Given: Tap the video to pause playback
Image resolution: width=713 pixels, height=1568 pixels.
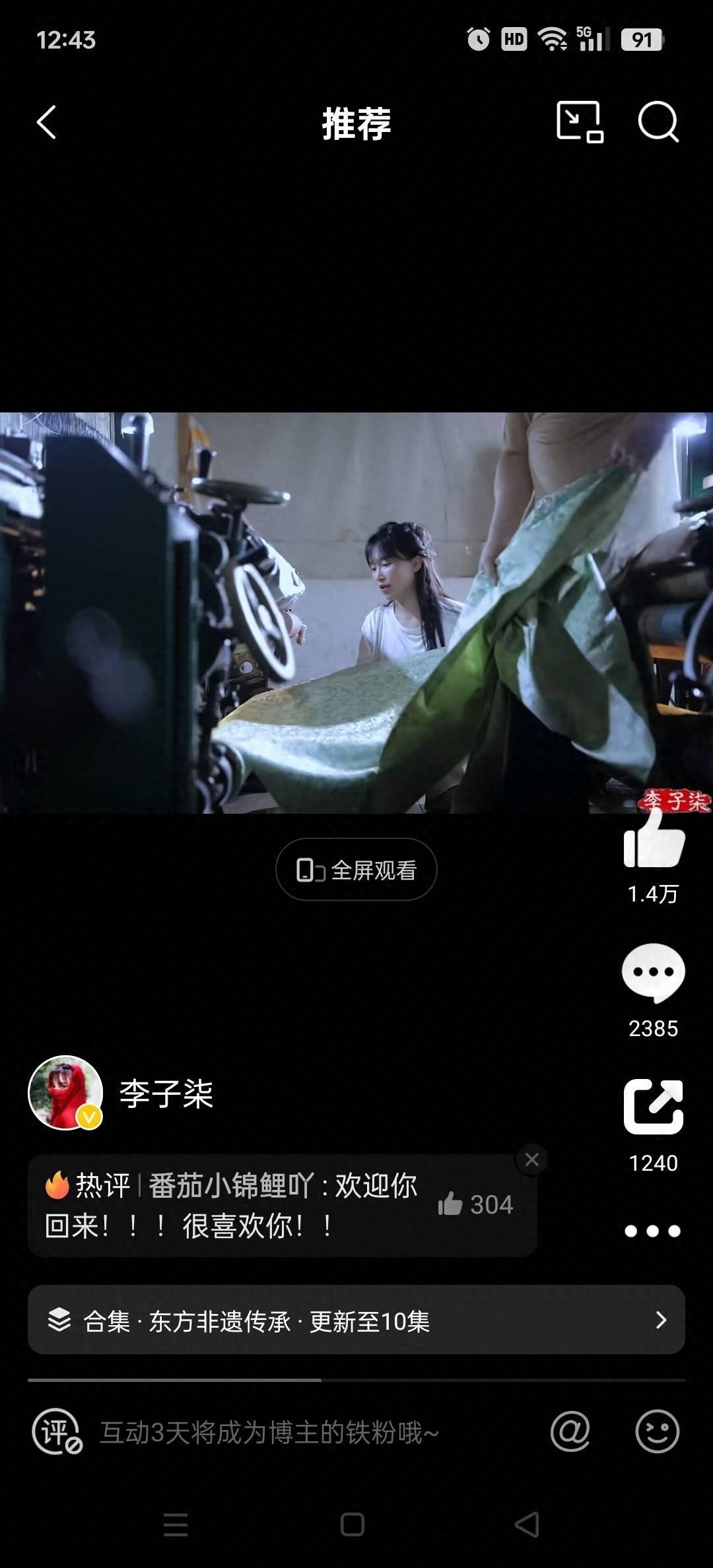Looking at the screenshot, I should 356,612.
